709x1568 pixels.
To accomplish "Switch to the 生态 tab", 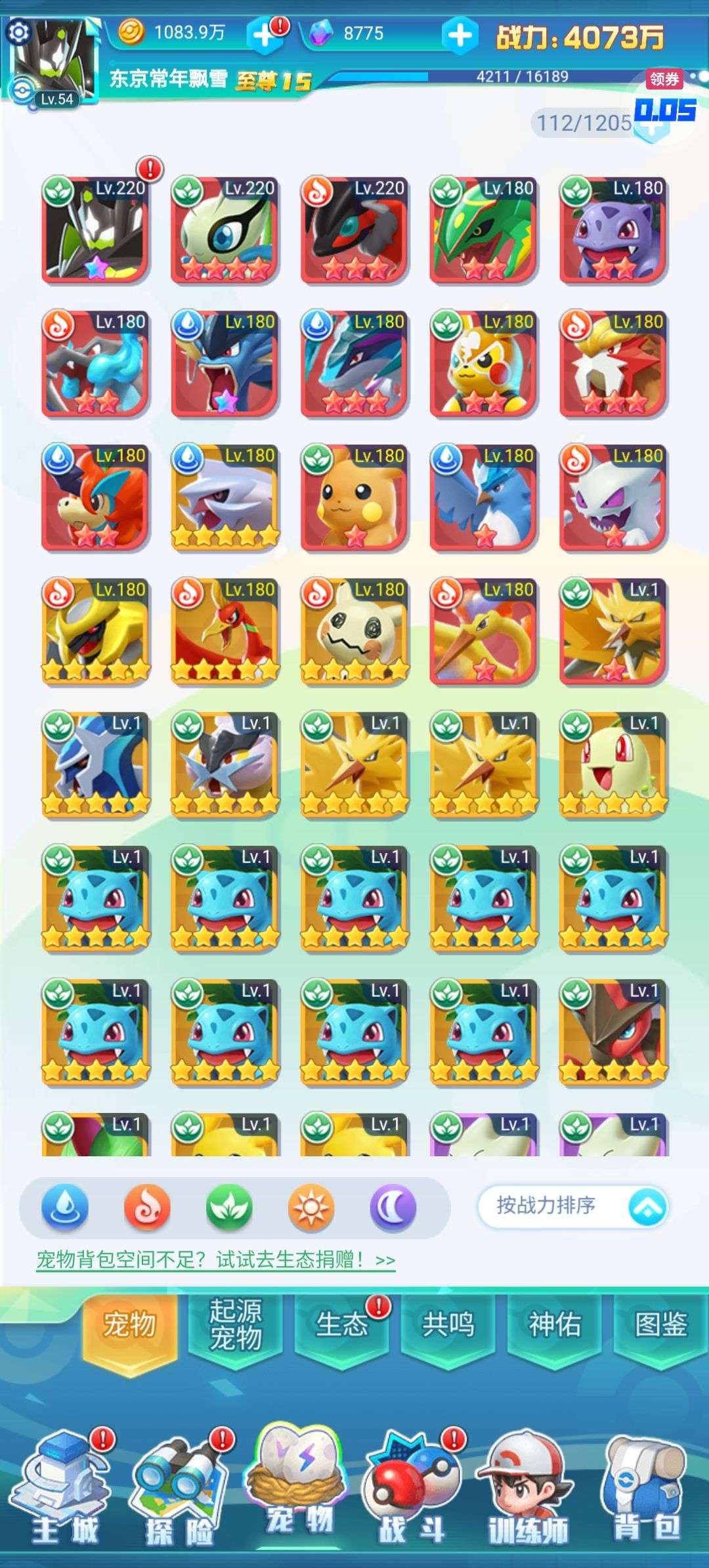I will tap(341, 1325).
